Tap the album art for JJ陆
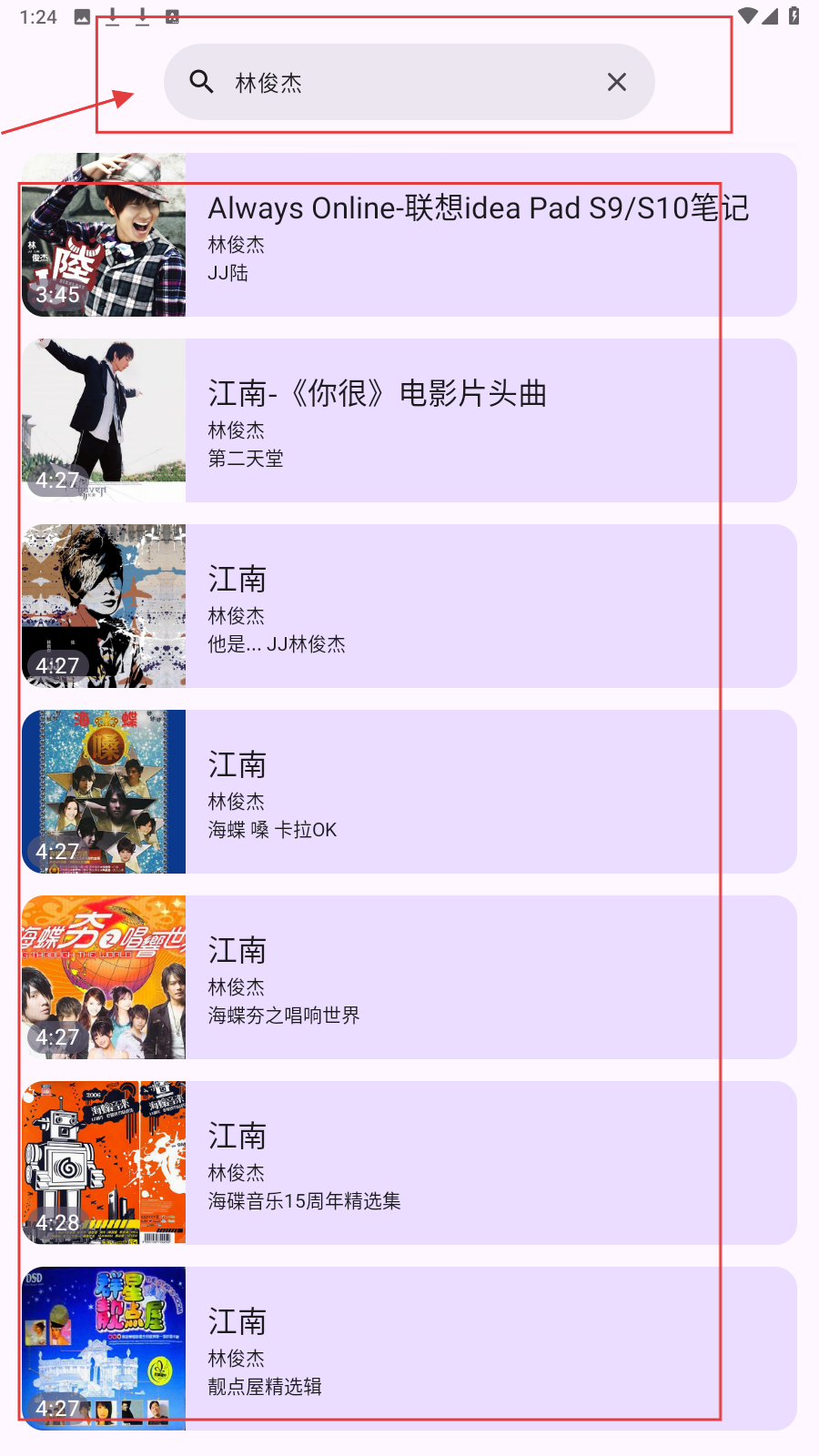 tap(104, 237)
